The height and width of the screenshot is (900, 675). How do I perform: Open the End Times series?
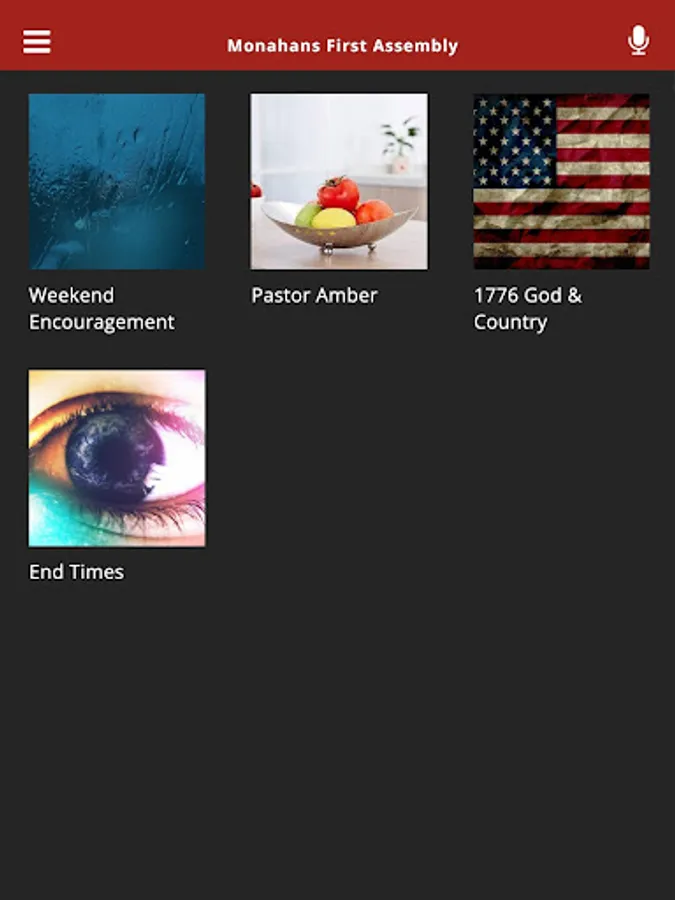click(x=117, y=458)
